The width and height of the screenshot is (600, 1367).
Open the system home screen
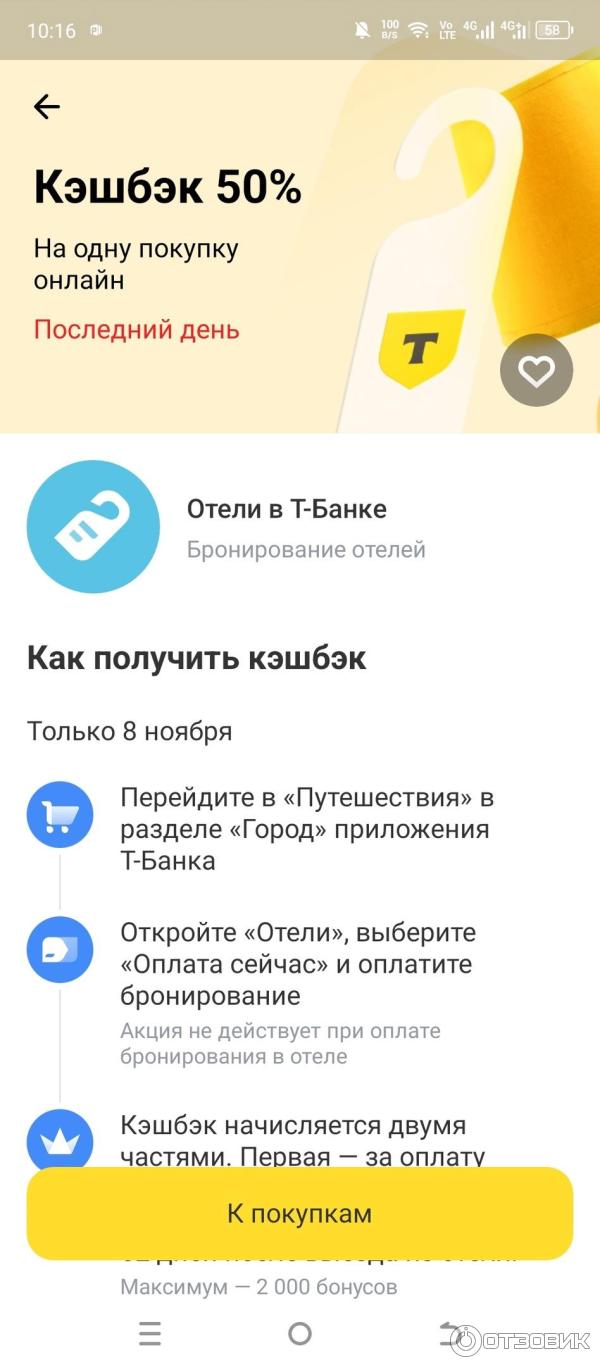(x=299, y=1333)
